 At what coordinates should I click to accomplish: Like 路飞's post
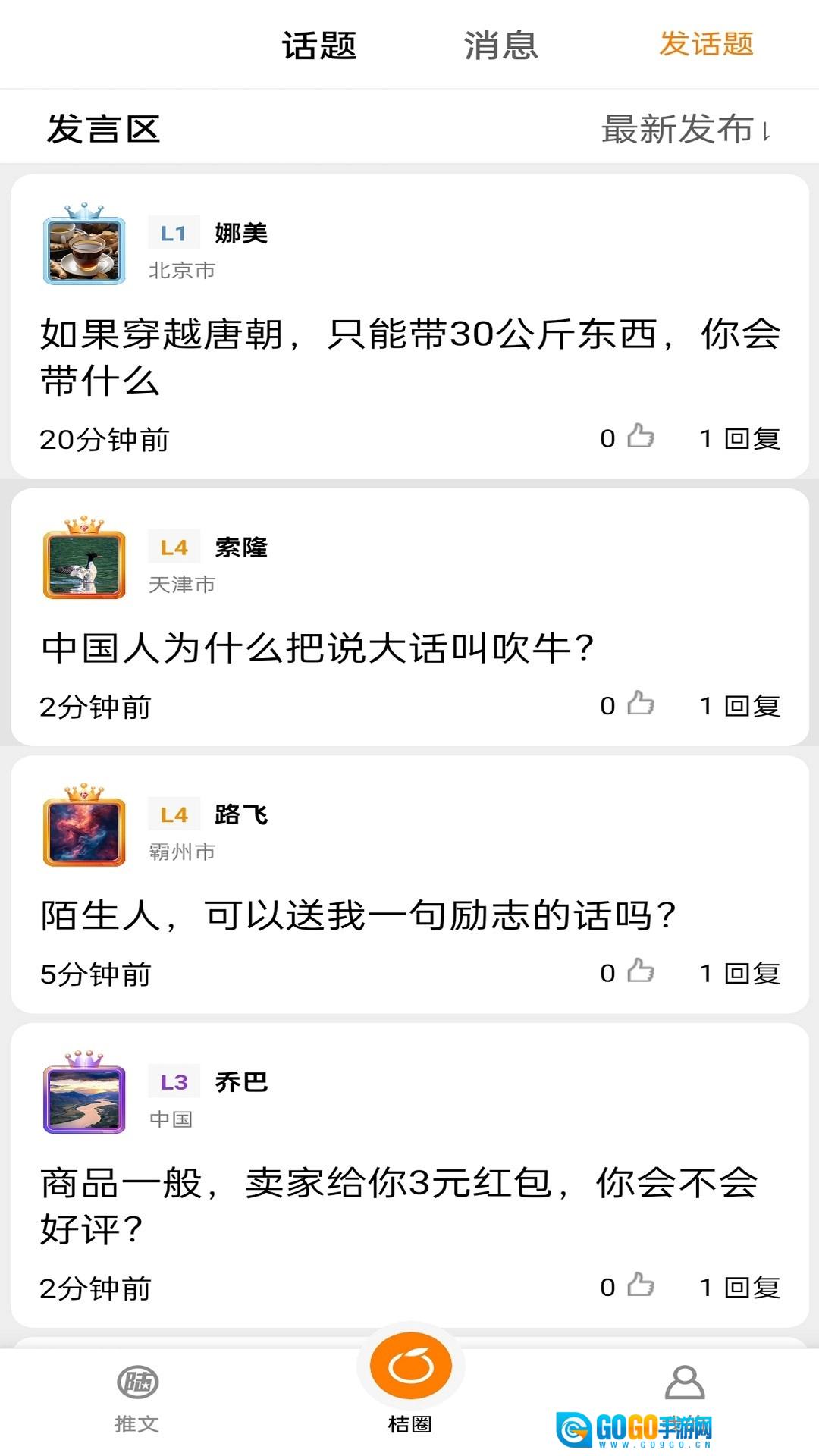[640, 971]
